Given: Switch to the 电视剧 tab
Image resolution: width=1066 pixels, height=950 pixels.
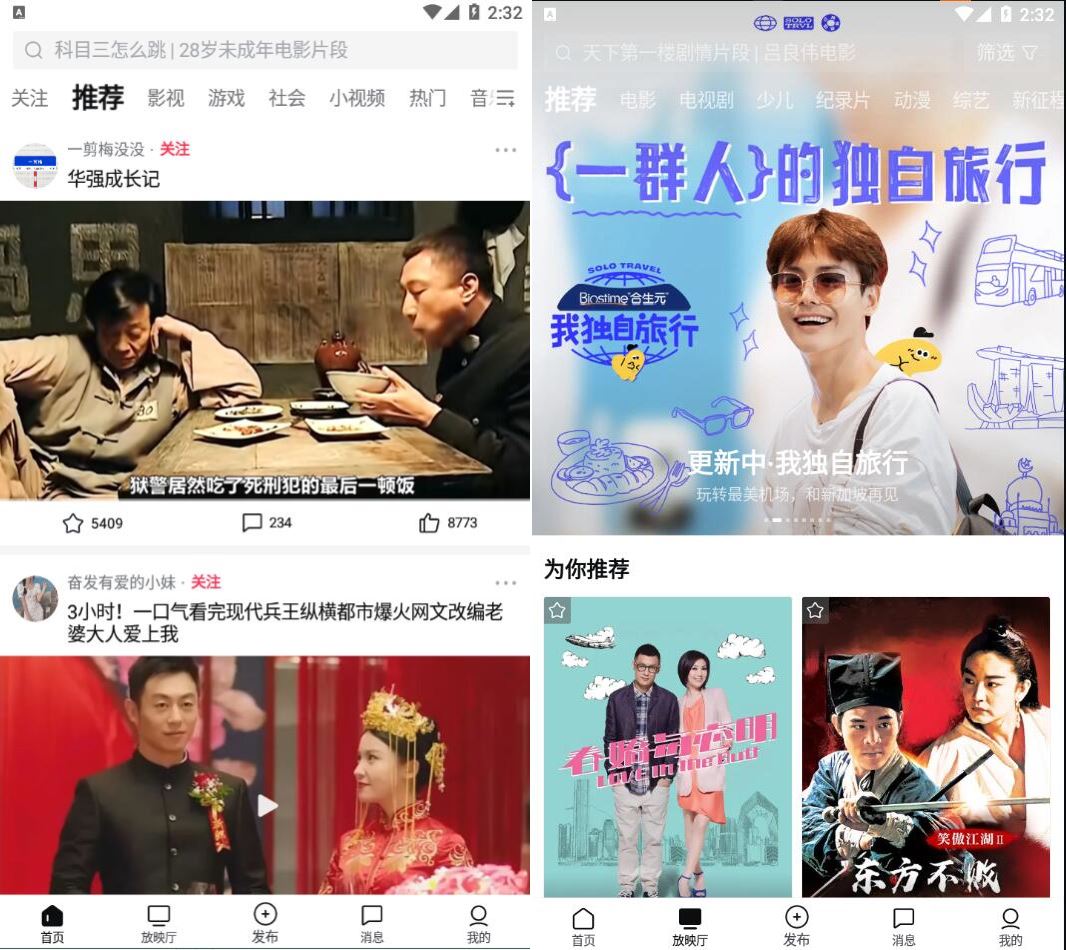Looking at the screenshot, I should (706, 100).
